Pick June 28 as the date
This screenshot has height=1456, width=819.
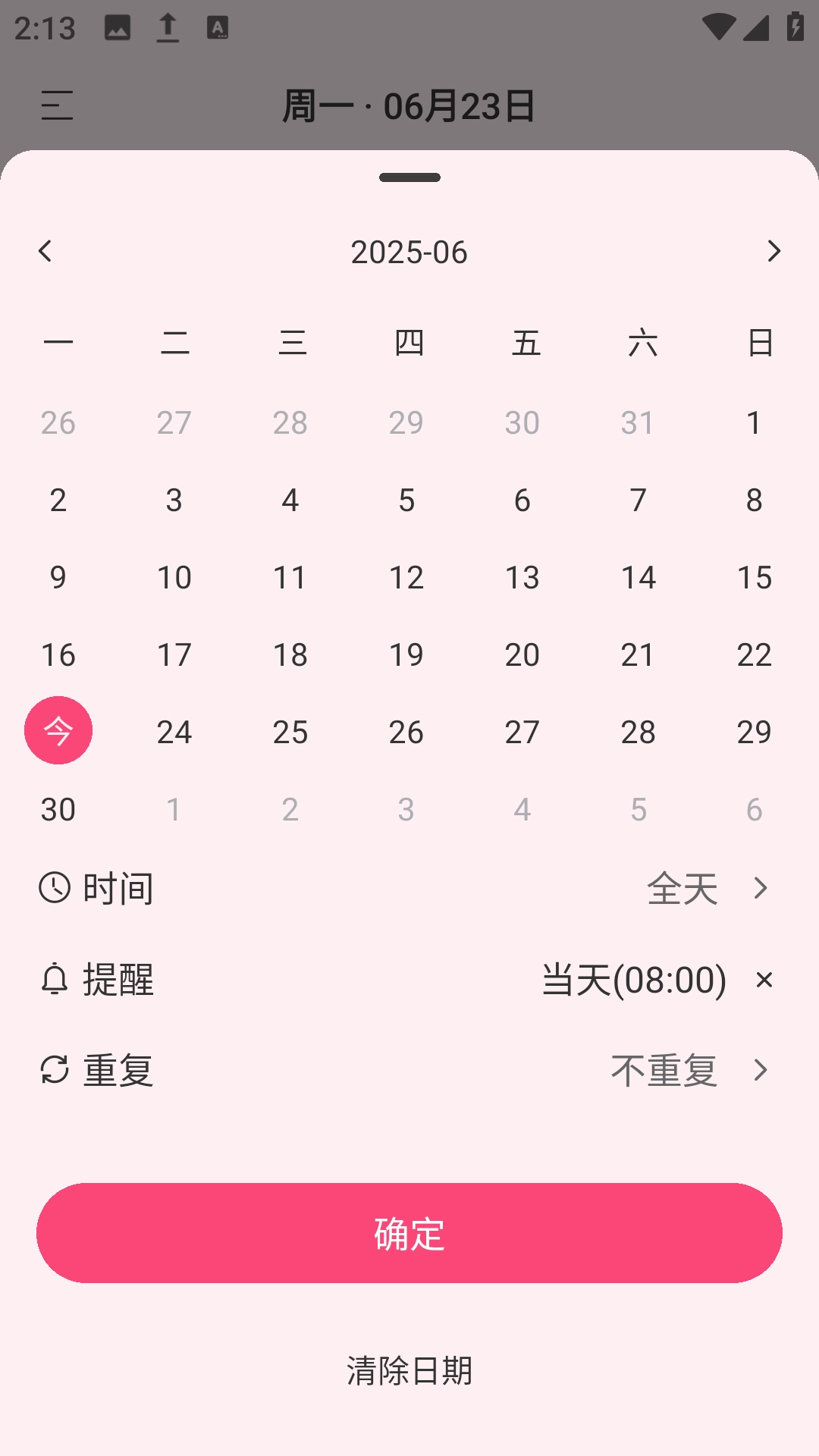(x=638, y=732)
